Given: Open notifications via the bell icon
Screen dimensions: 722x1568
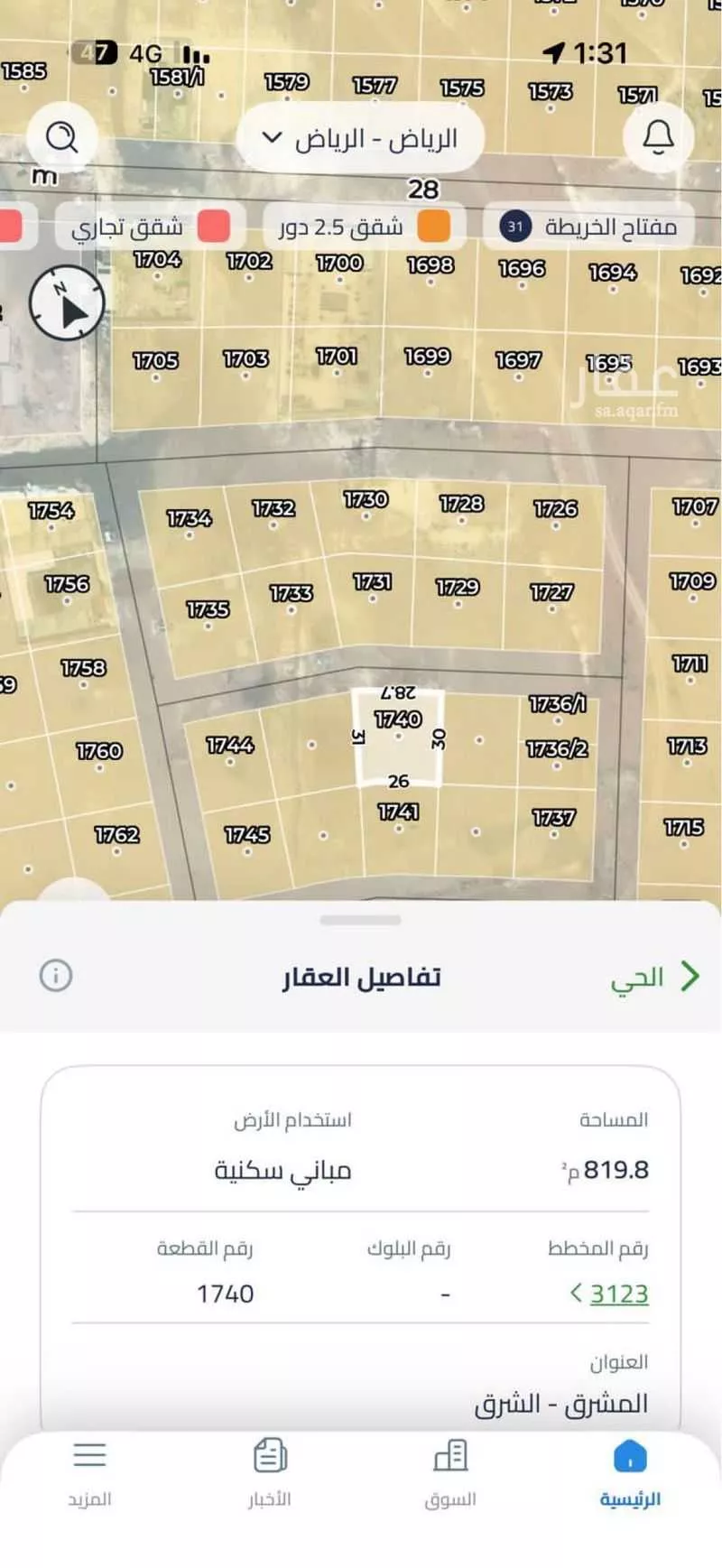Looking at the screenshot, I should [x=658, y=137].
